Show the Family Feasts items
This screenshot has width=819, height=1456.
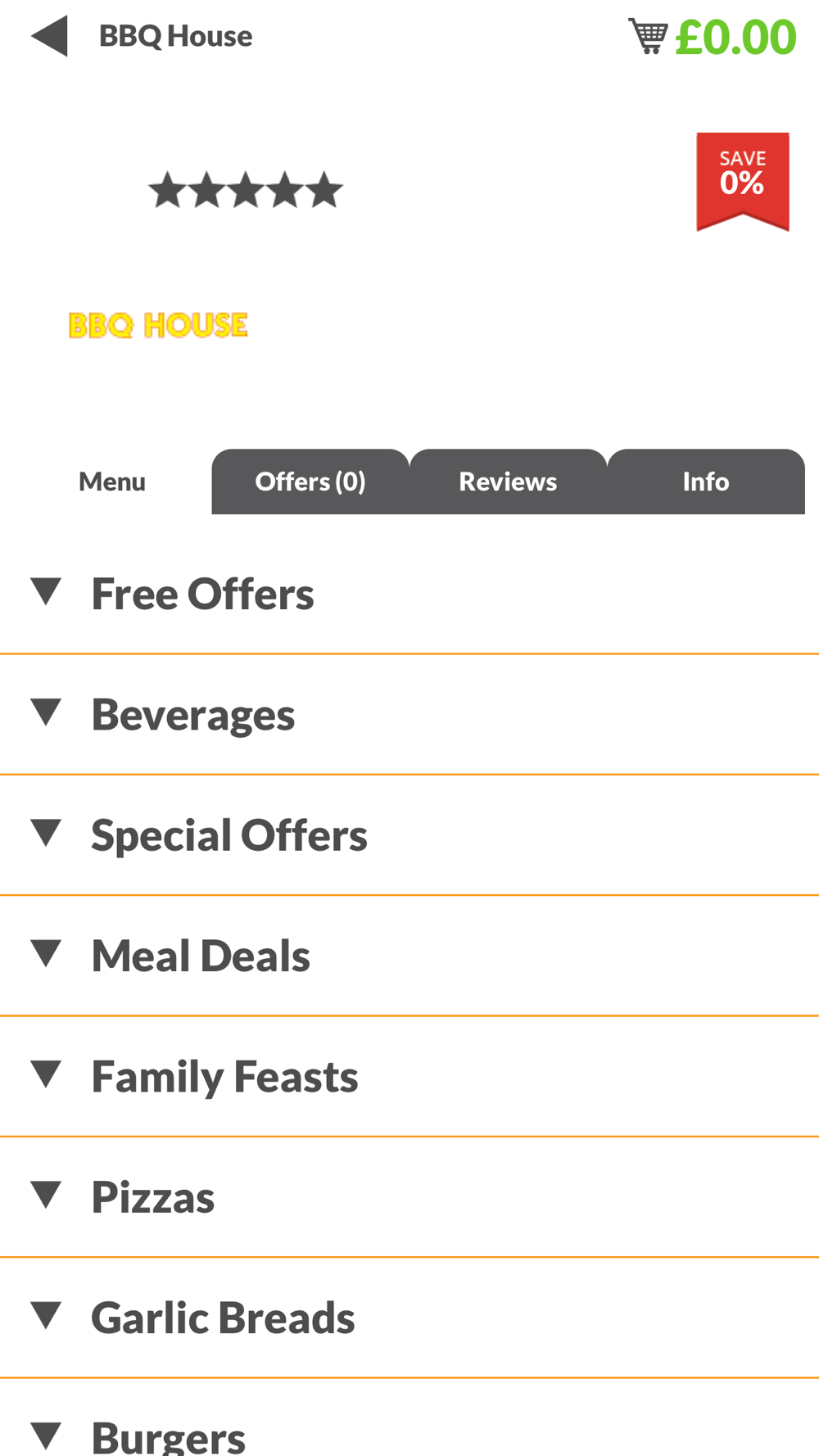[409, 1075]
